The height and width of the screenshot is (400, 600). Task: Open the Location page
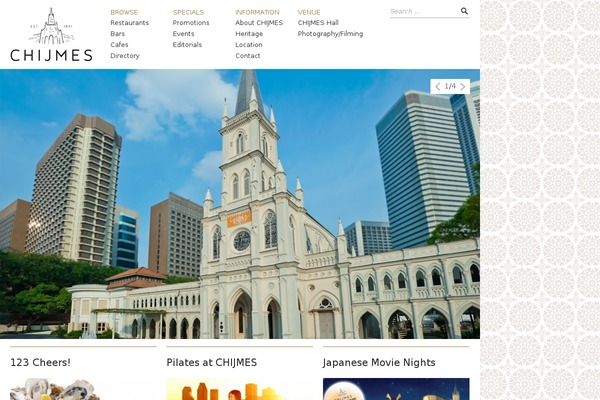249,45
